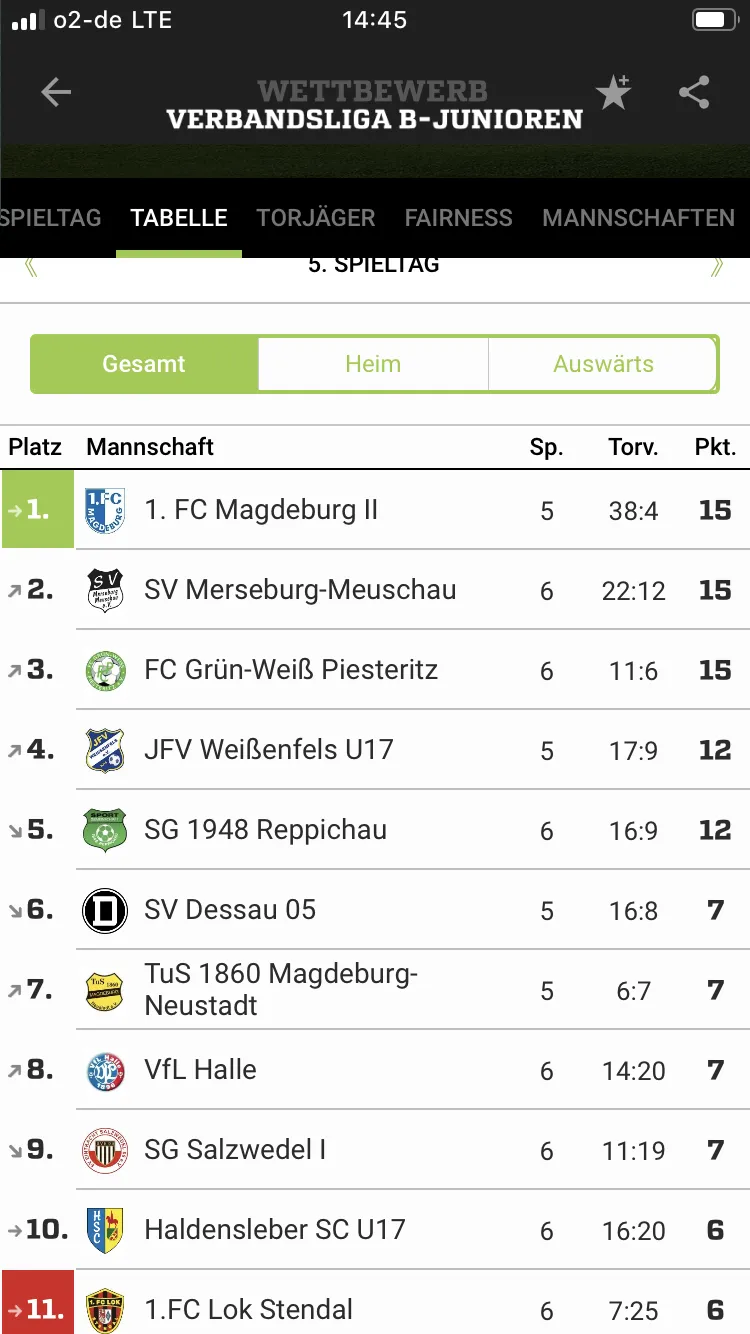Switch to the Spieltag tab
This screenshot has height=1334, width=750.
tap(50, 218)
